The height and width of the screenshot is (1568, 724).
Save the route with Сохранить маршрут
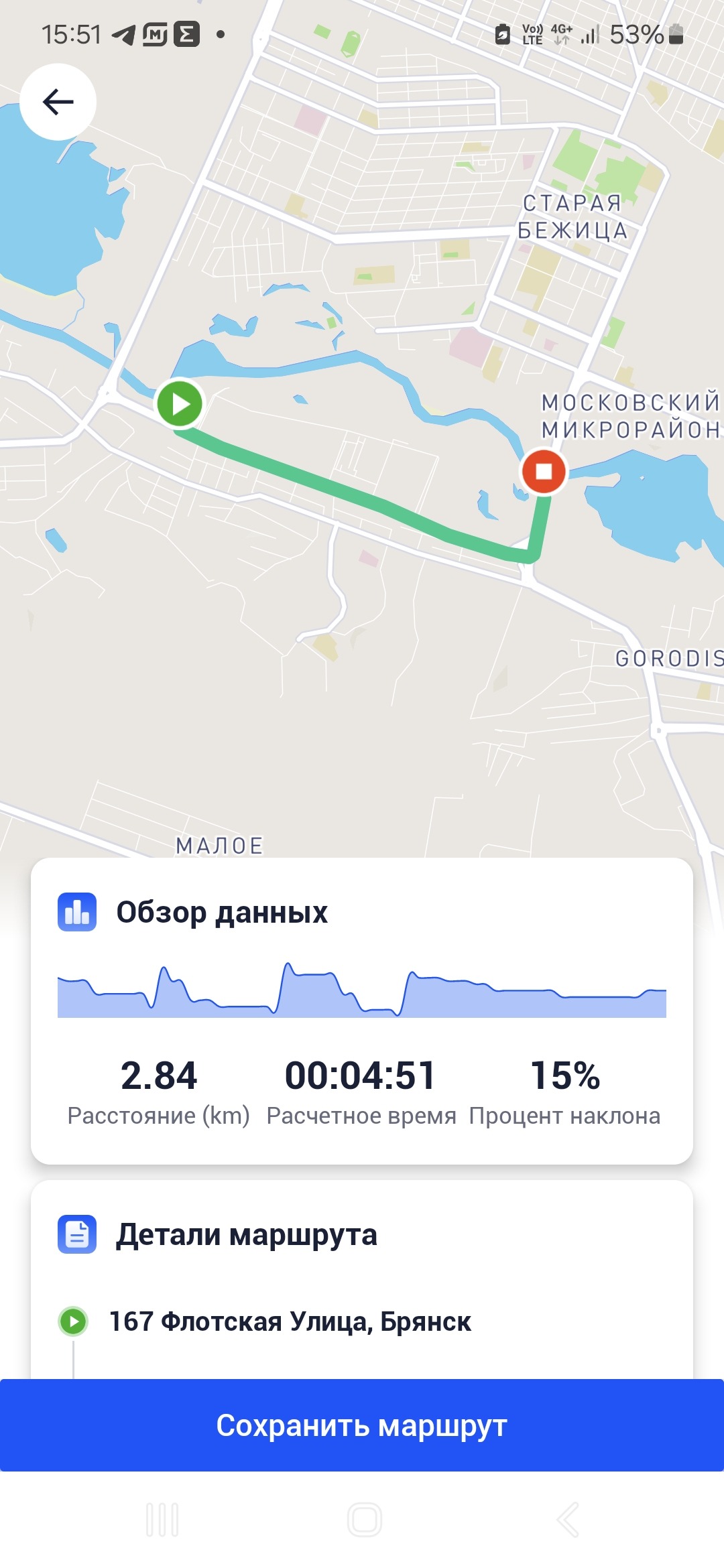coord(362,1425)
